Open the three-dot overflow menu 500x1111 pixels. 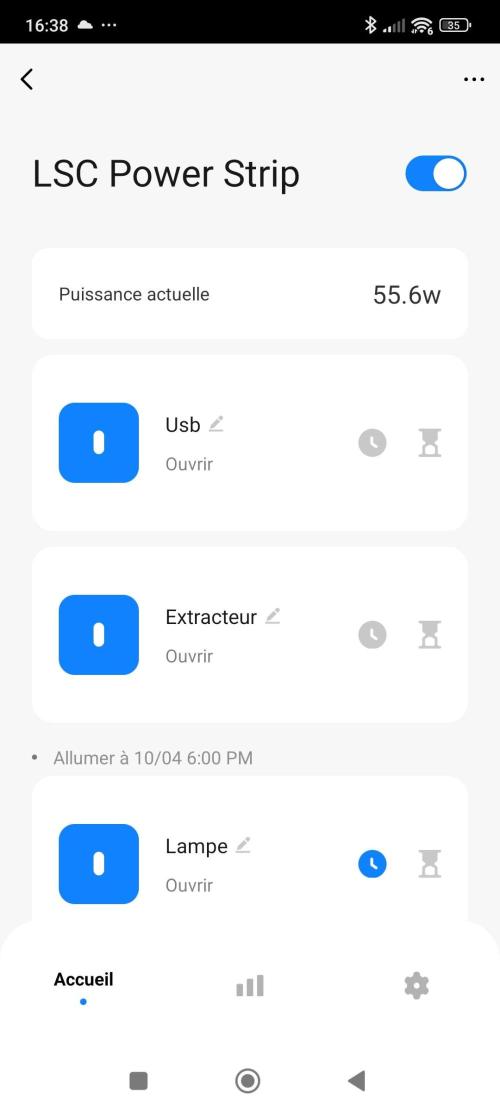click(474, 79)
